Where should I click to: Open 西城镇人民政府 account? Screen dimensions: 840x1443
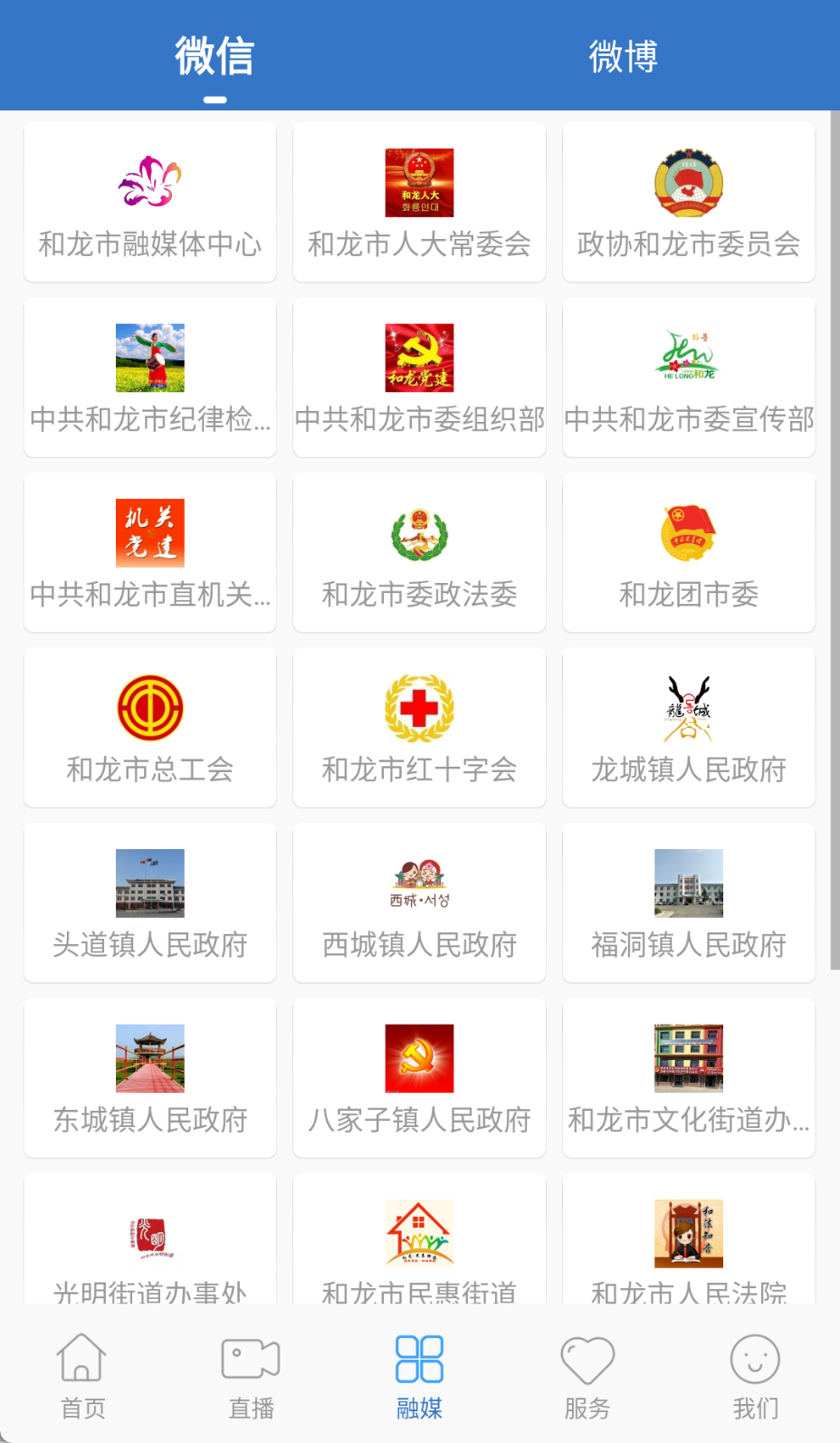click(419, 902)
